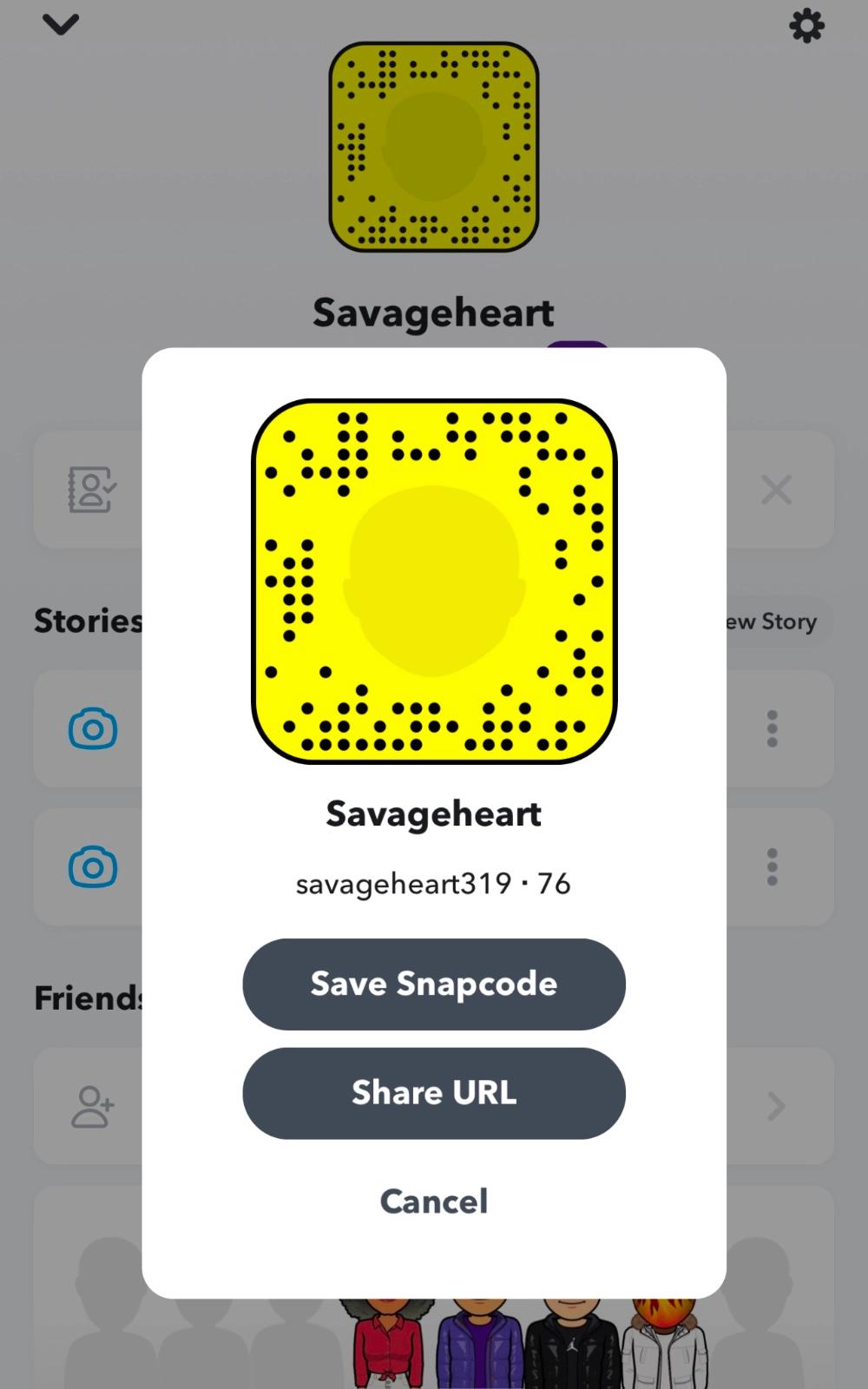Collapse profile with the down chevron

point(61,24)
